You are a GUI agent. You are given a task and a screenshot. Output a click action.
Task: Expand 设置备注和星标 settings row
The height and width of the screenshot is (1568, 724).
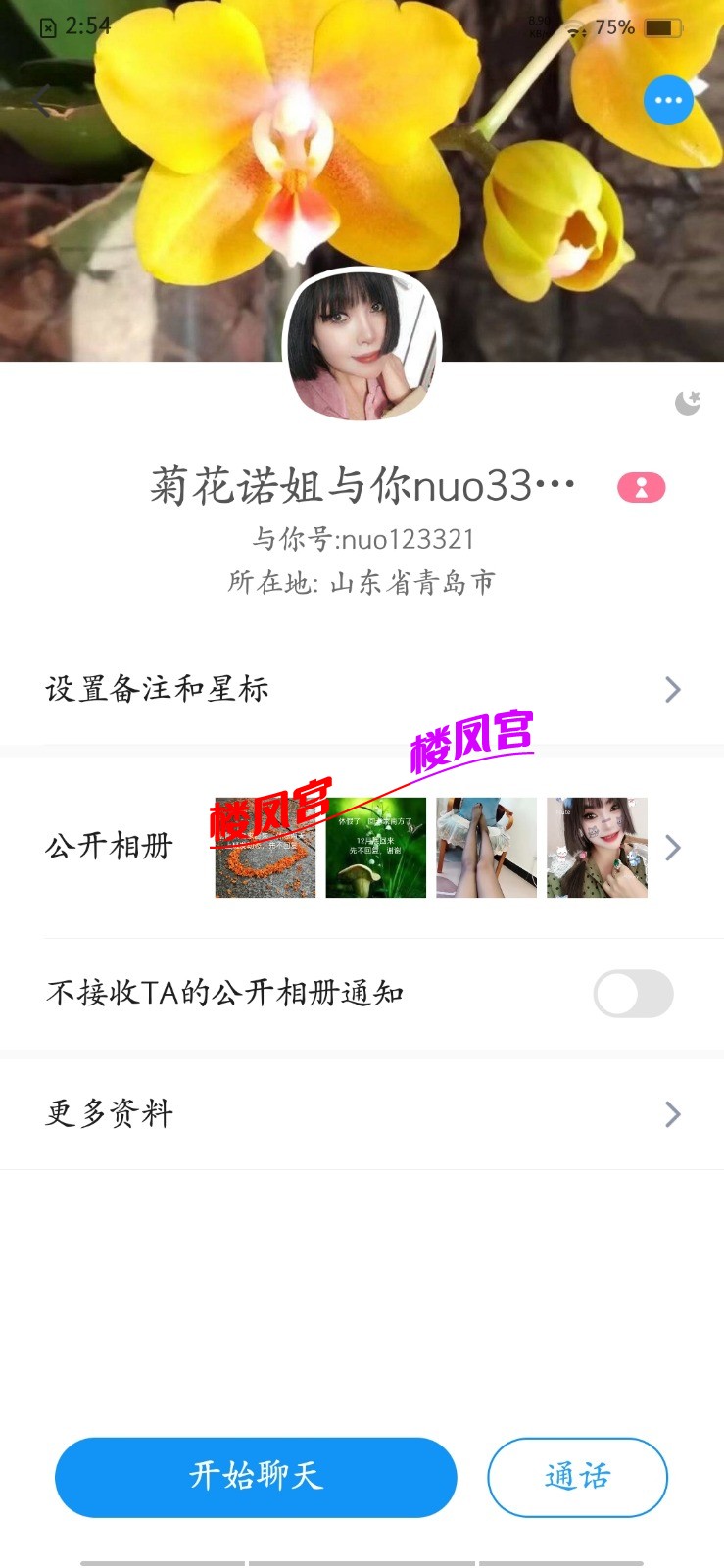[672, 689]
